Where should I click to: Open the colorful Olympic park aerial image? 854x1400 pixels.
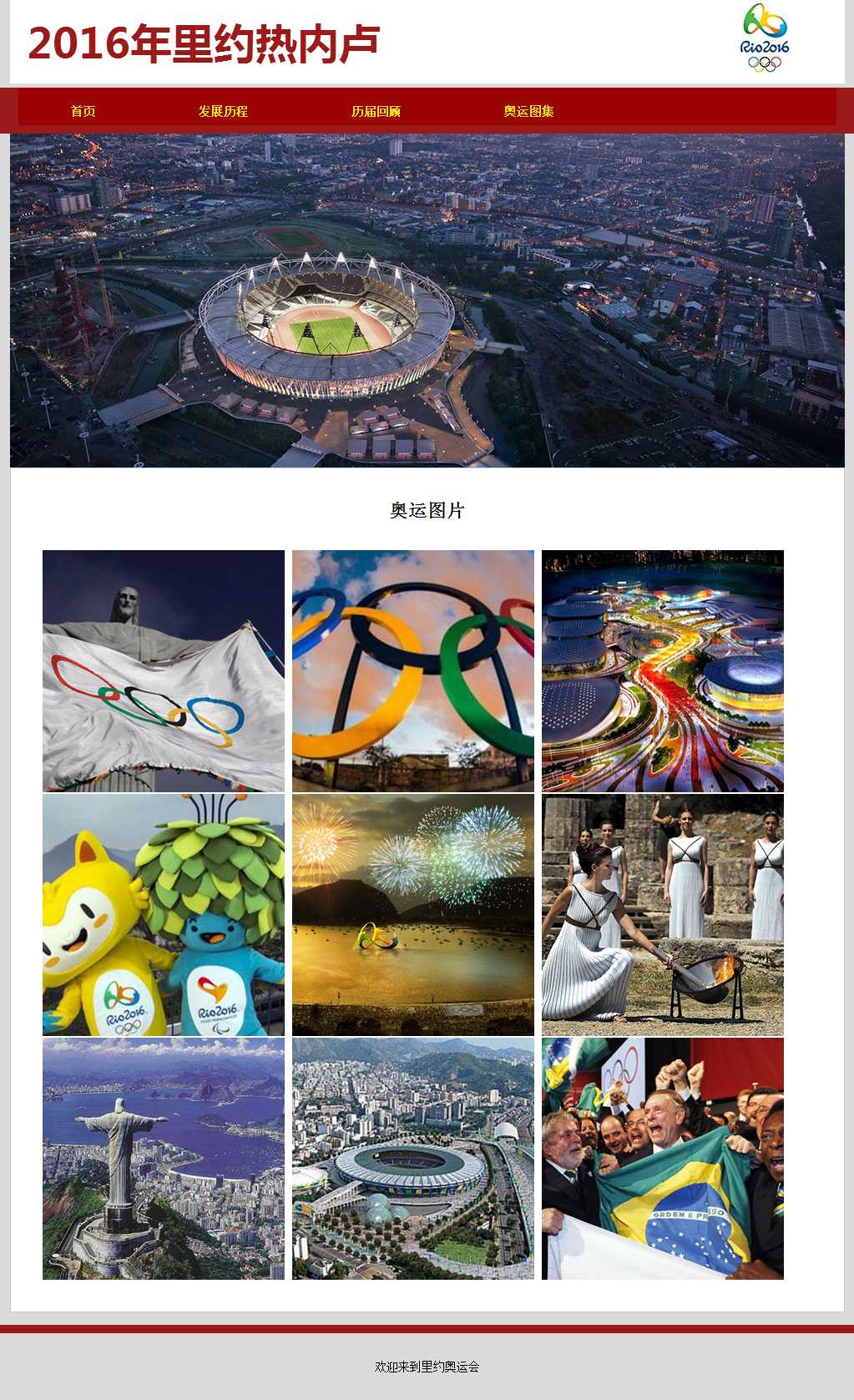pos(663,670)
